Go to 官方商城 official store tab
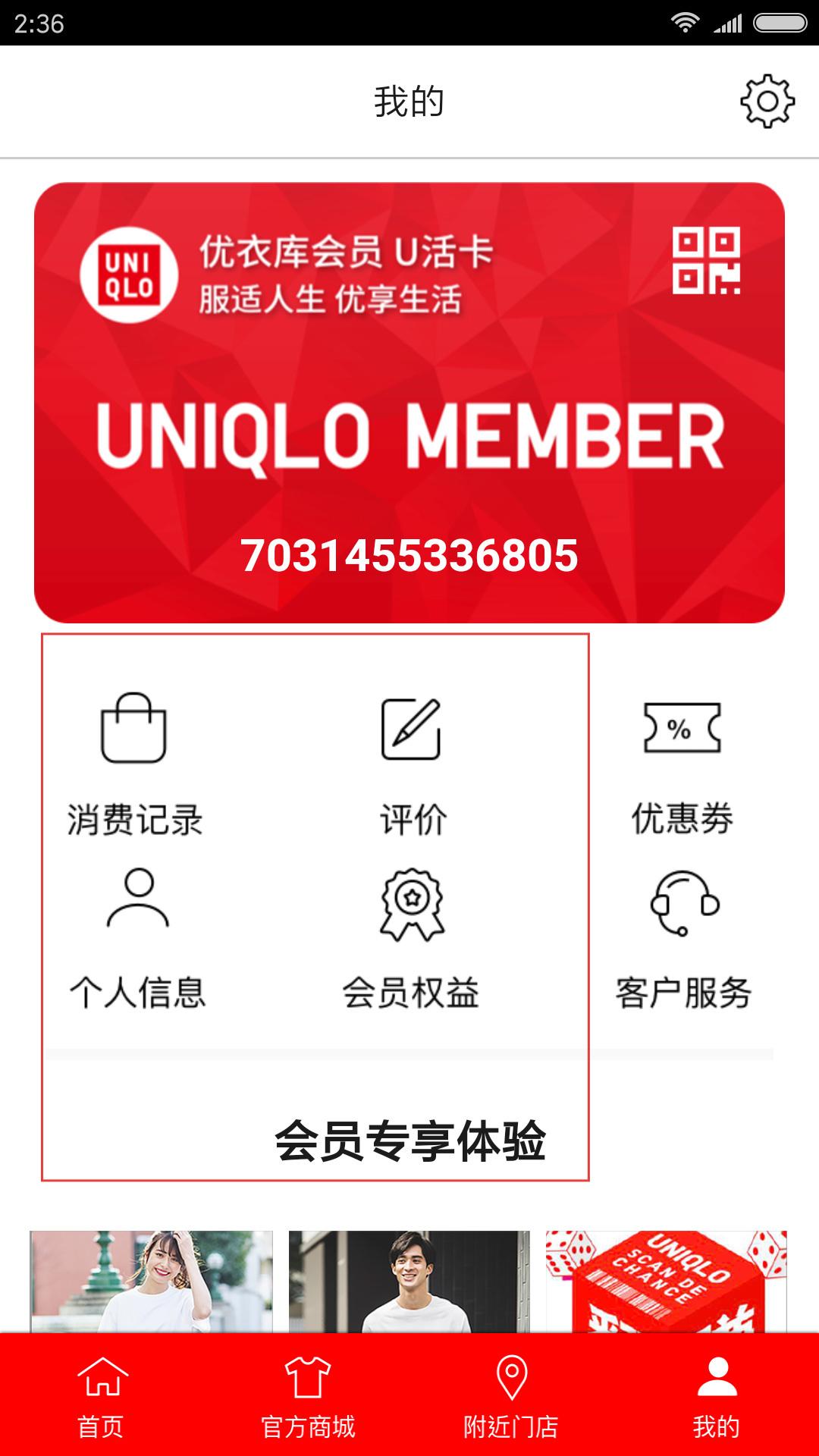The height and width of the screenshot is (1456, 819). [x=307, y=1397]
